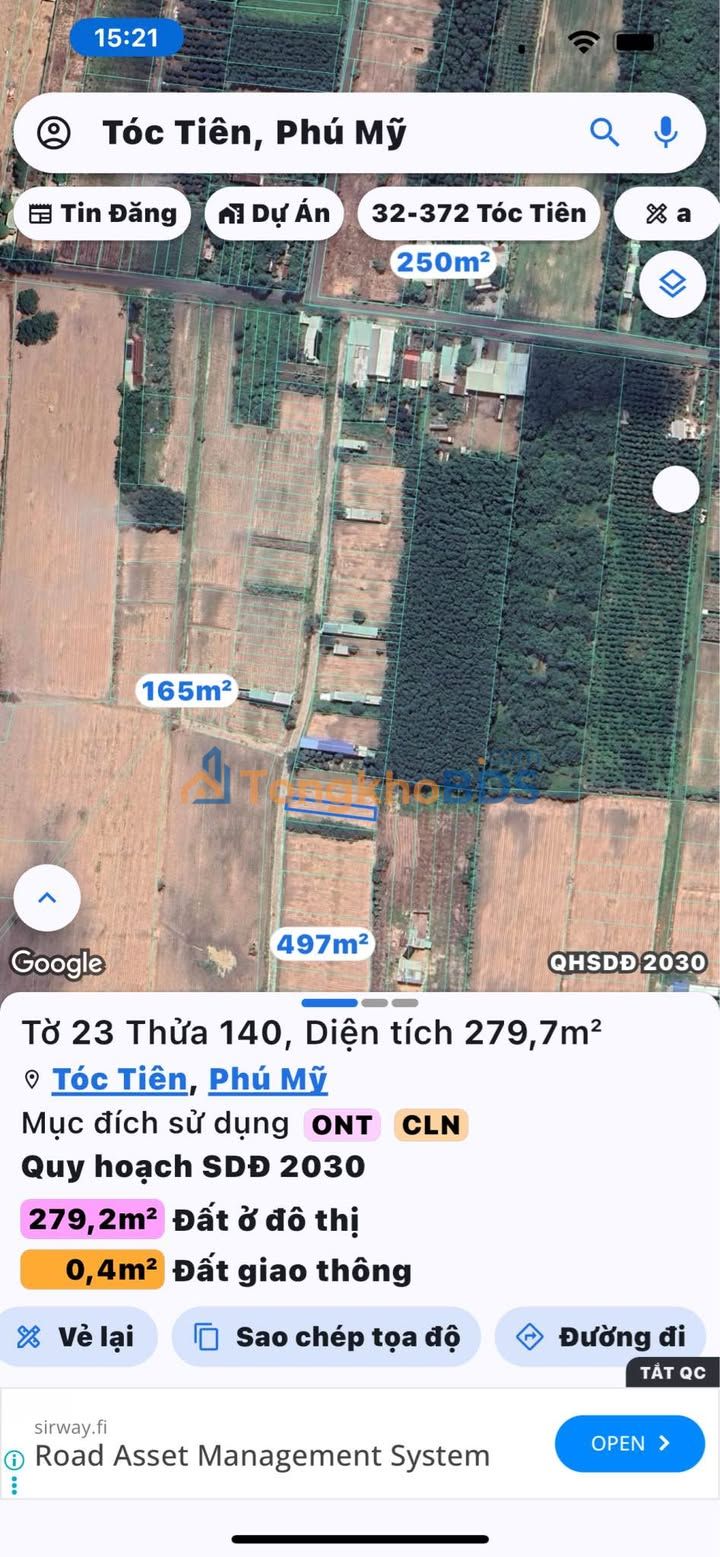Open the Tin Đăng chip

point(102,213)
